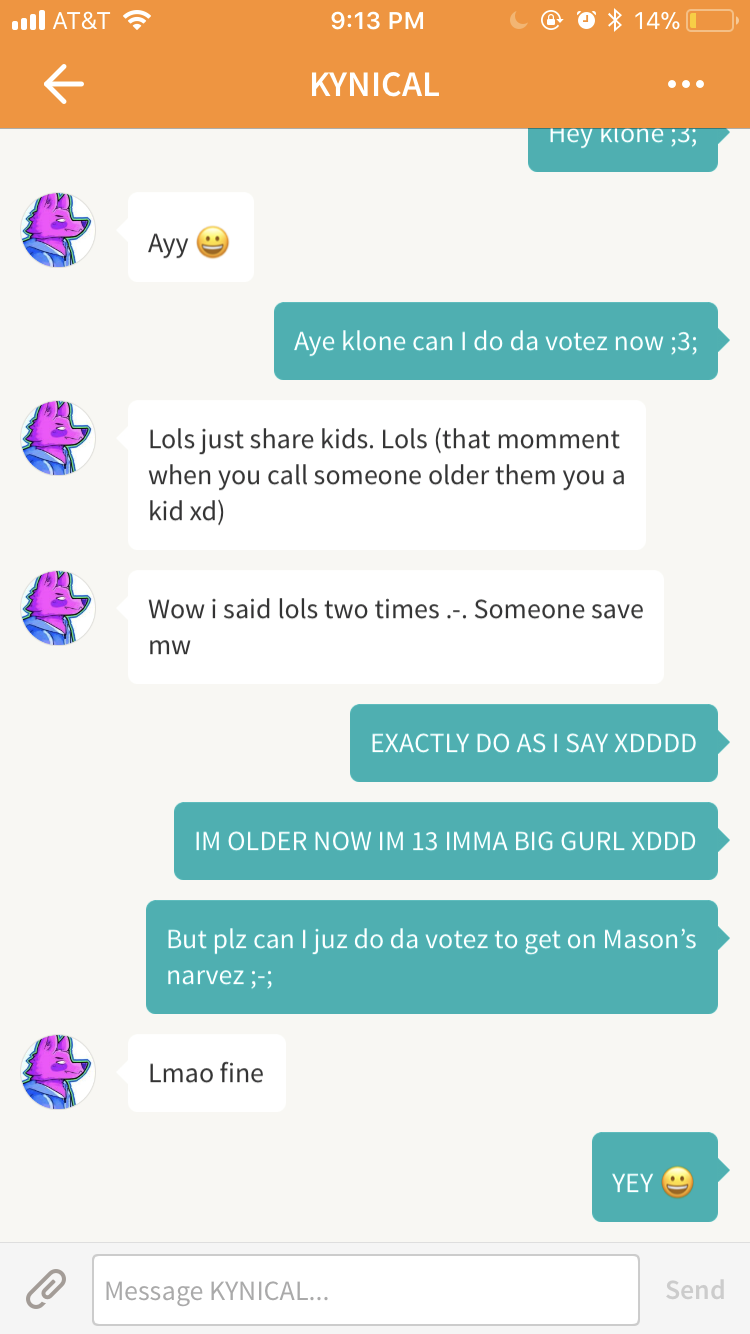Open KYNICAL's avatar beside 'Ayy'
This screenshot has height=1334, width=750.
[58, 231]
